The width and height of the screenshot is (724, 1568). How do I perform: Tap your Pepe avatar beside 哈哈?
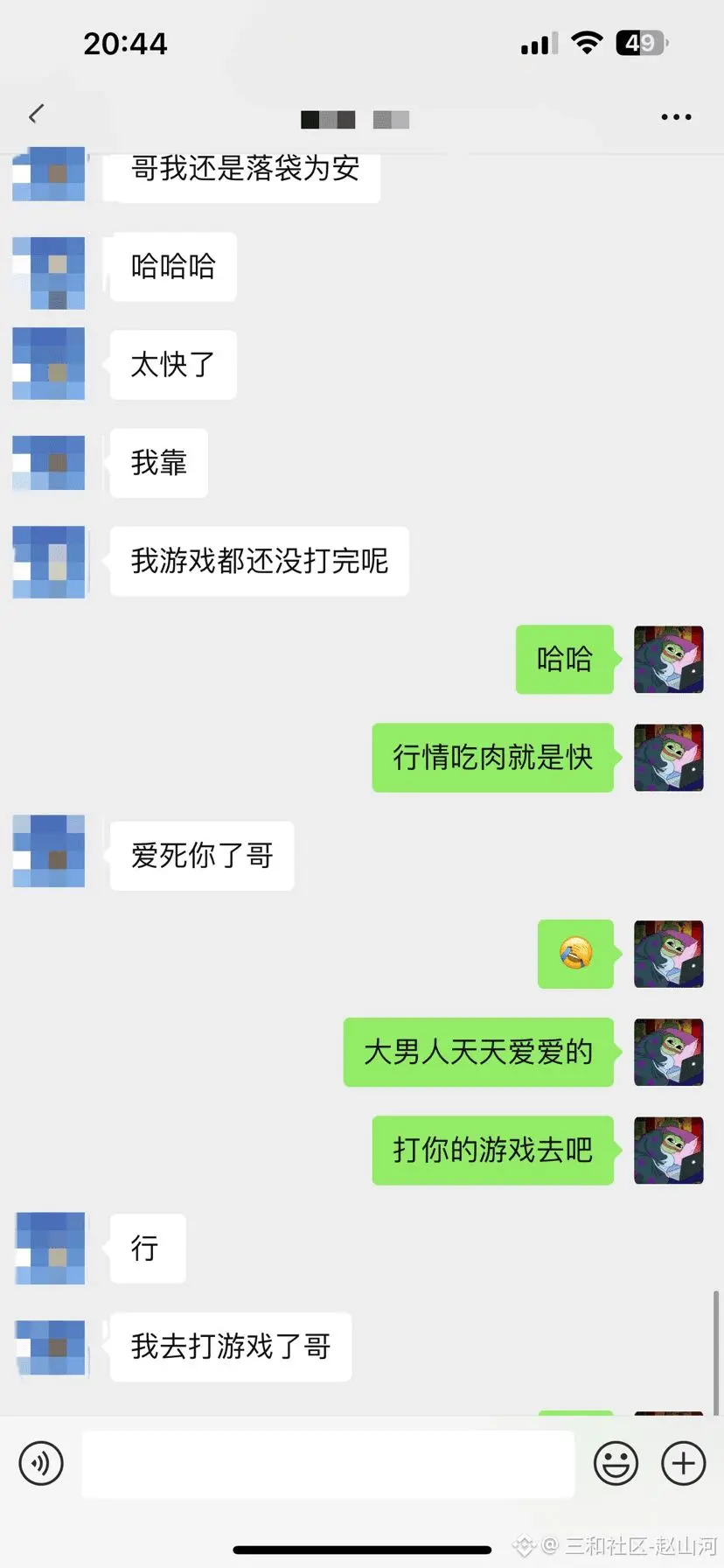[x=668, y=660]
